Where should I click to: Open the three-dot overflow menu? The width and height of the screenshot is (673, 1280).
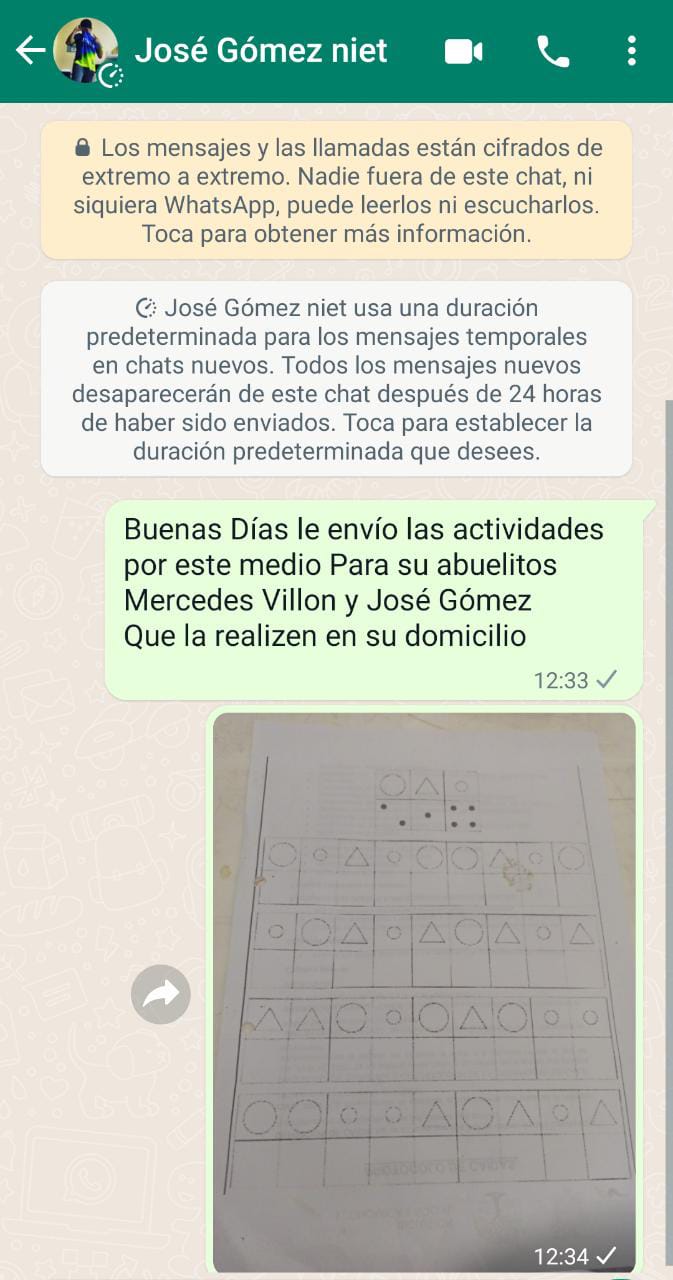pyautogui.click(x=631, y=51)
